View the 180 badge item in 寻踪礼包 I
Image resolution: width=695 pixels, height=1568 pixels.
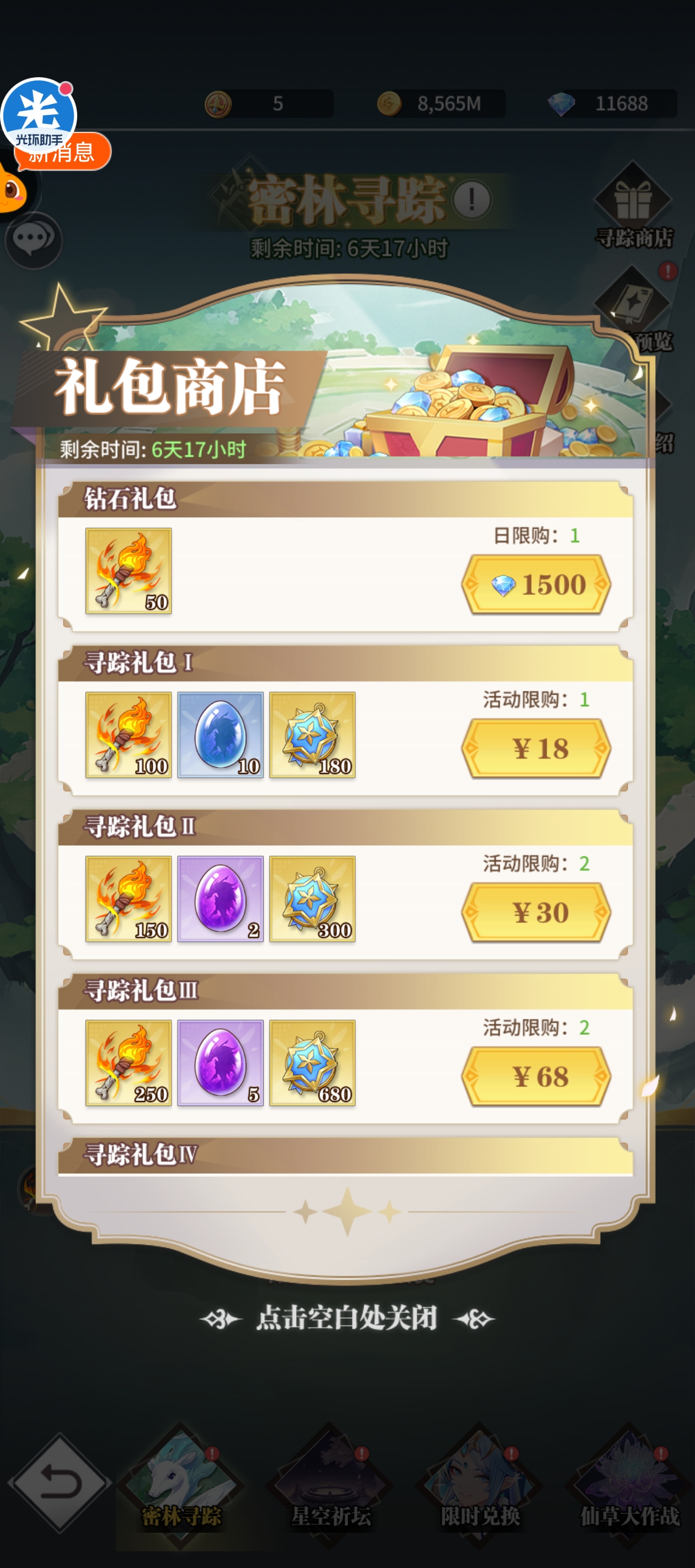click(x=313, y=735)
